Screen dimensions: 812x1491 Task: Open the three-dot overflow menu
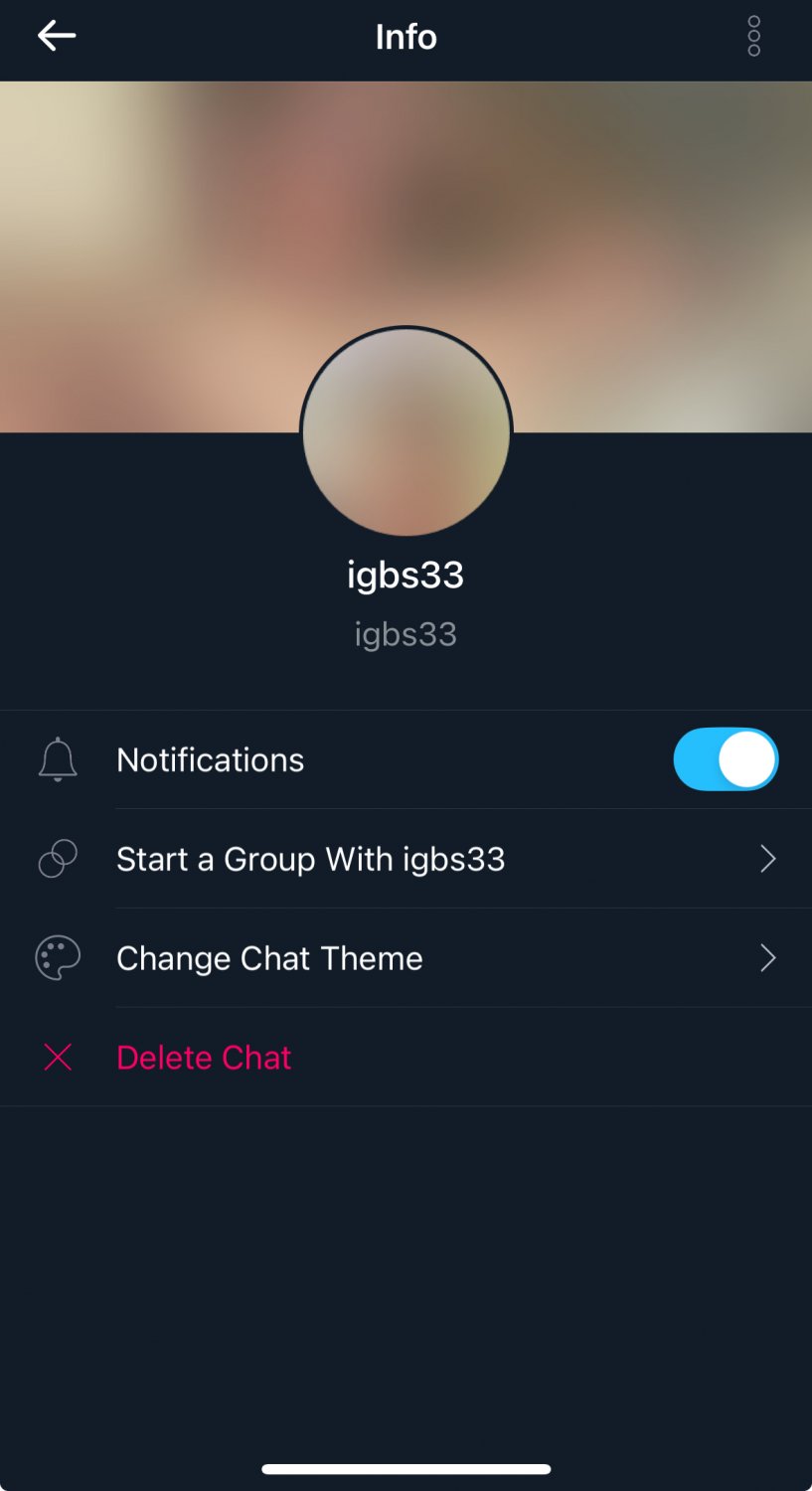(x=753, y=37)
